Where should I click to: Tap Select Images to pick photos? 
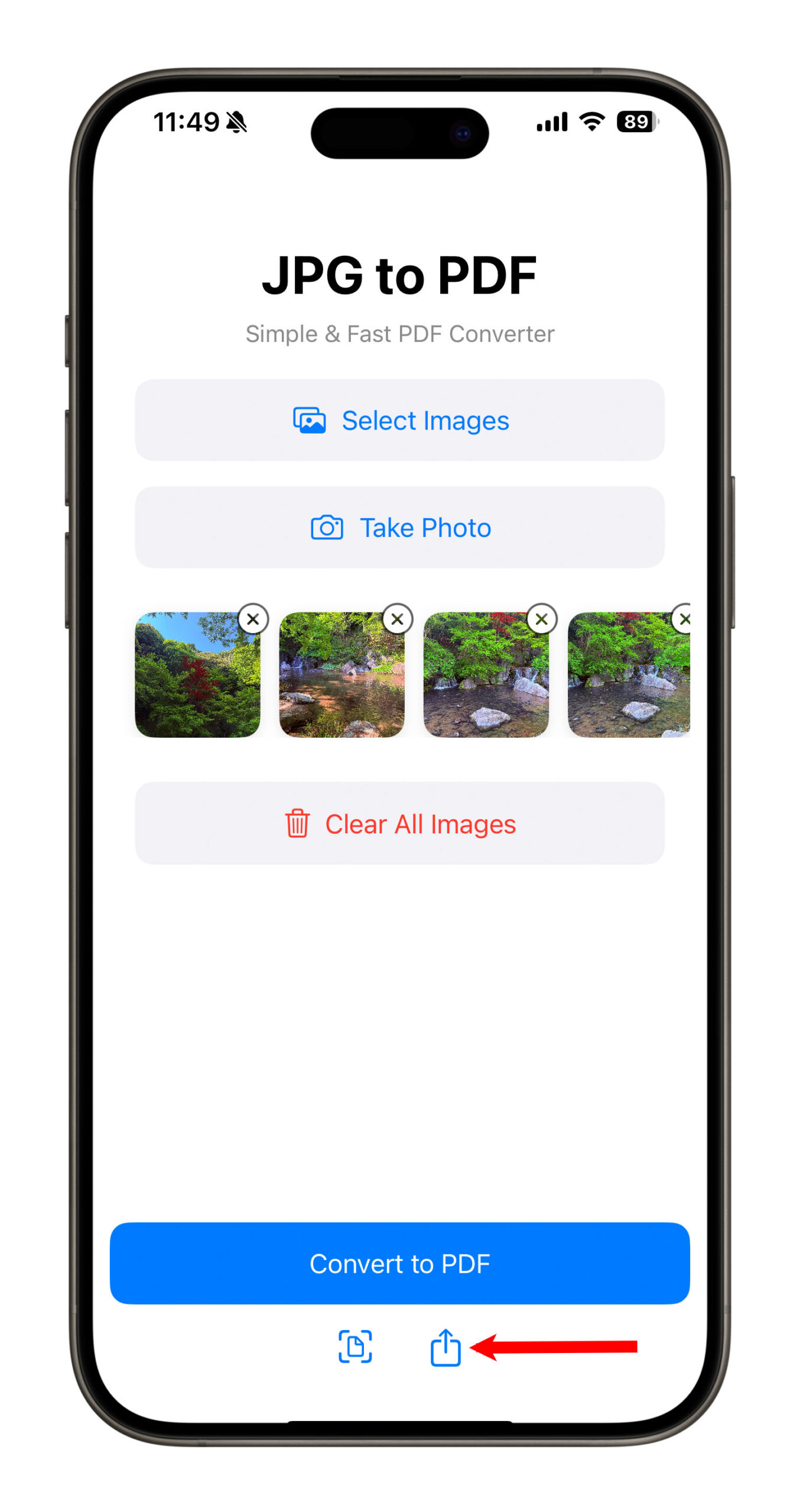tap(399, 420)
